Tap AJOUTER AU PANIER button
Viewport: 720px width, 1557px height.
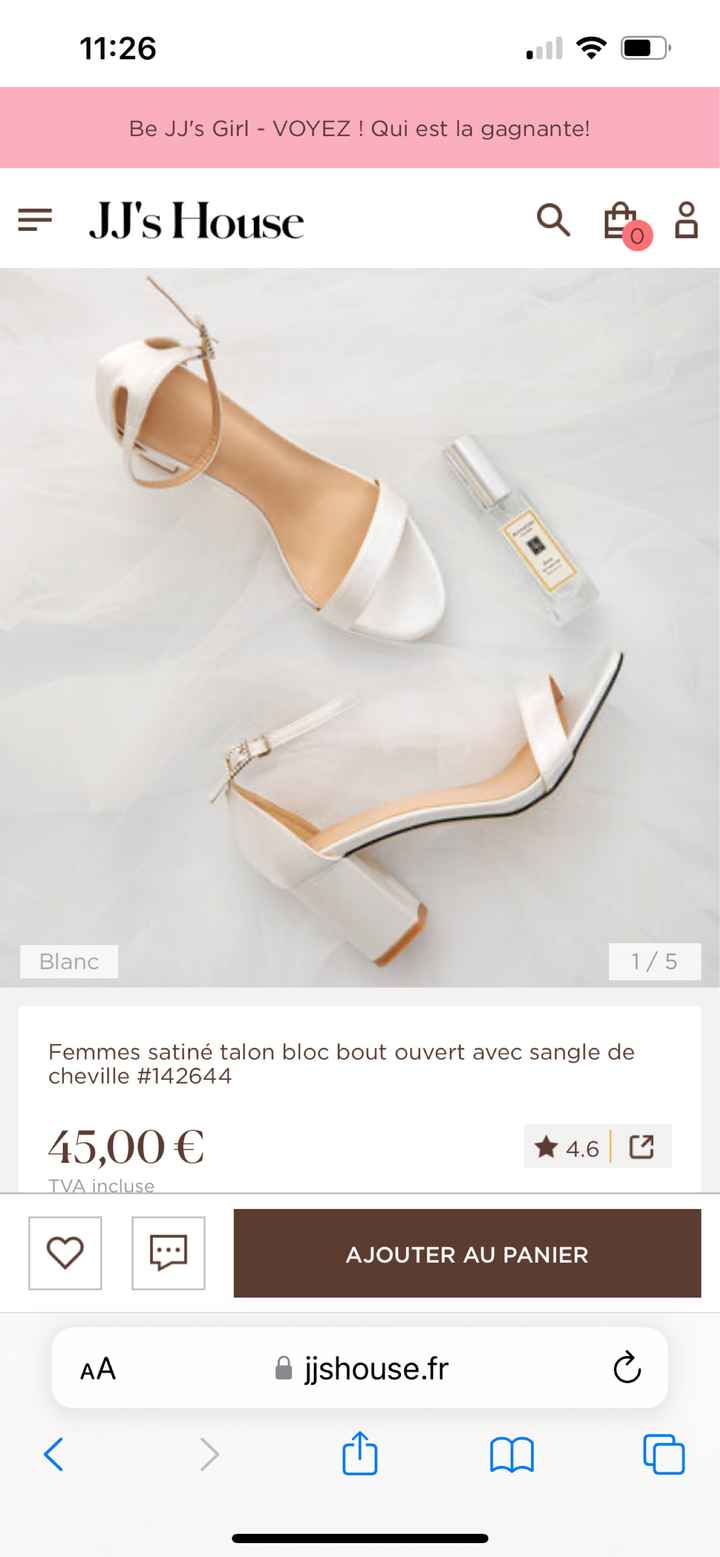coord(466,1253)
